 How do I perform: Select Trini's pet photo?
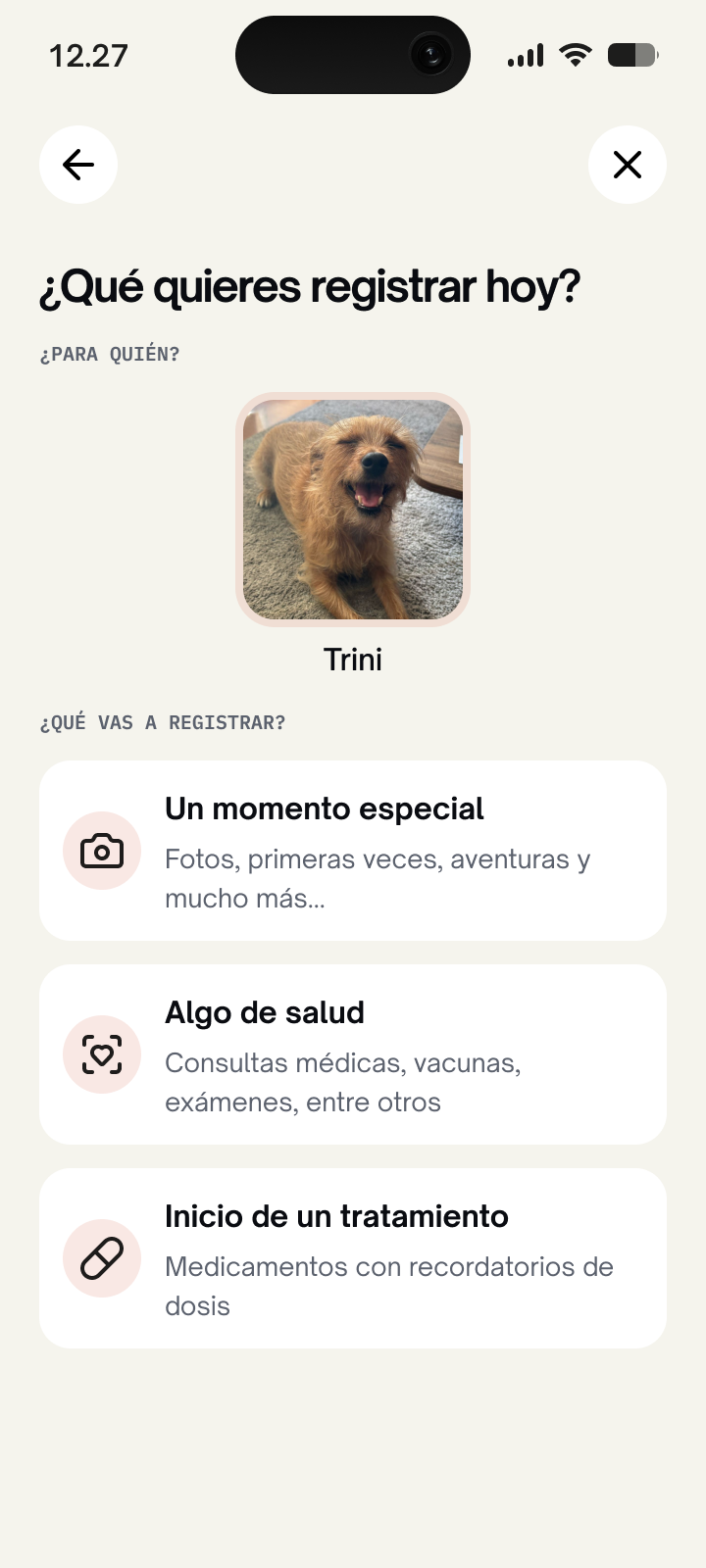tap(353, 510)
